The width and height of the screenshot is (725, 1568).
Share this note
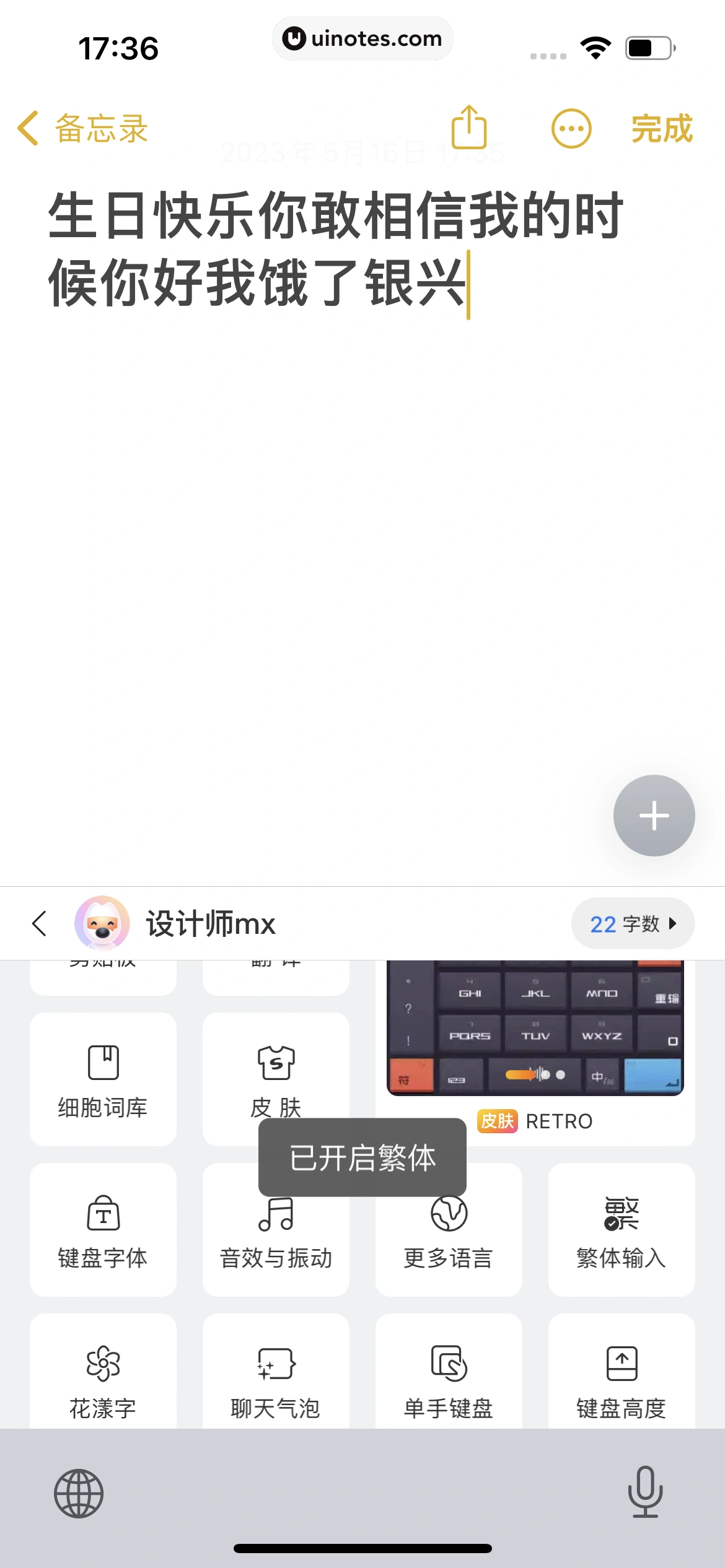(x=469, y=128)
